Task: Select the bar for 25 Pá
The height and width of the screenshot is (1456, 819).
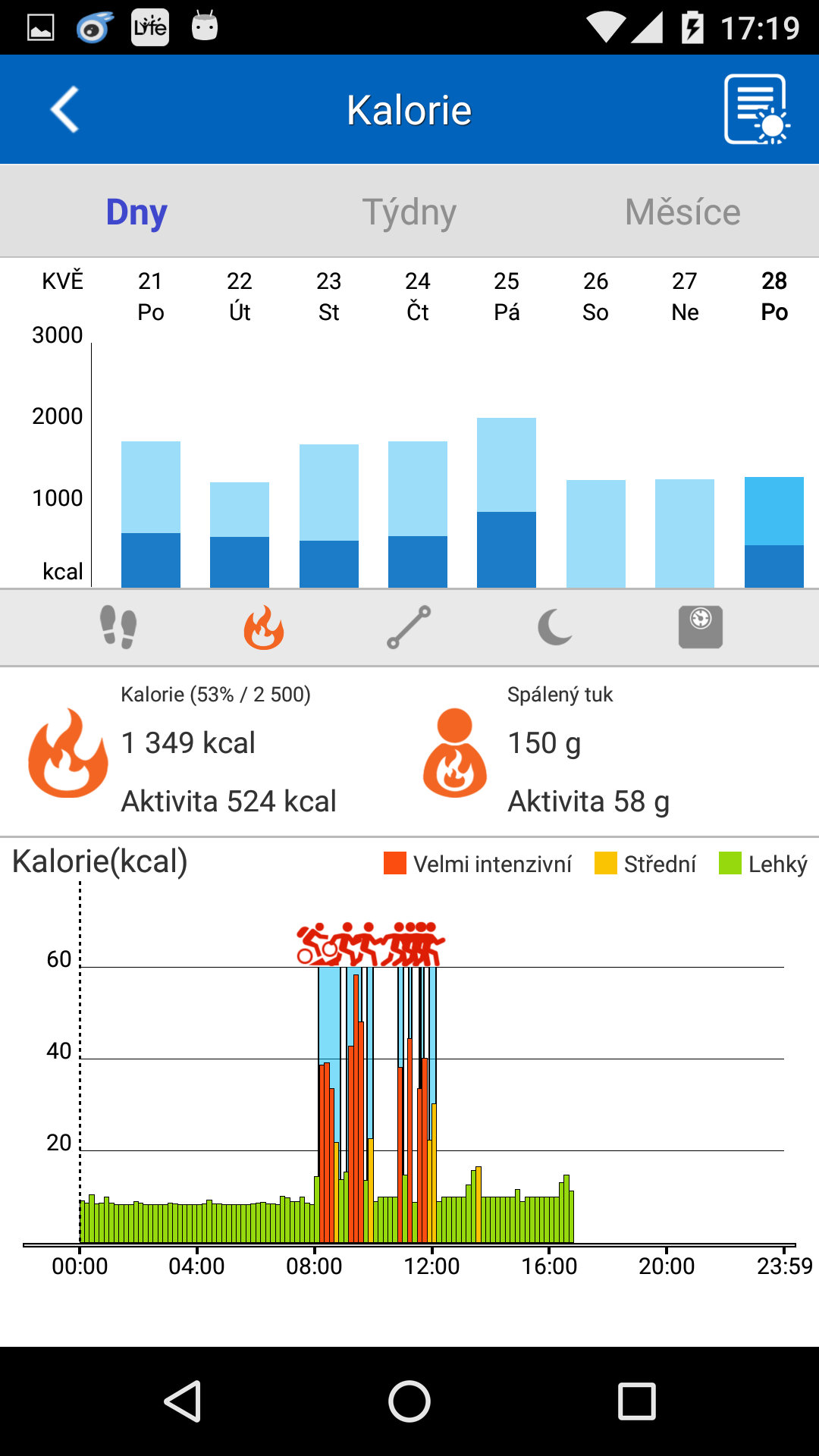Action: point(507,502)
